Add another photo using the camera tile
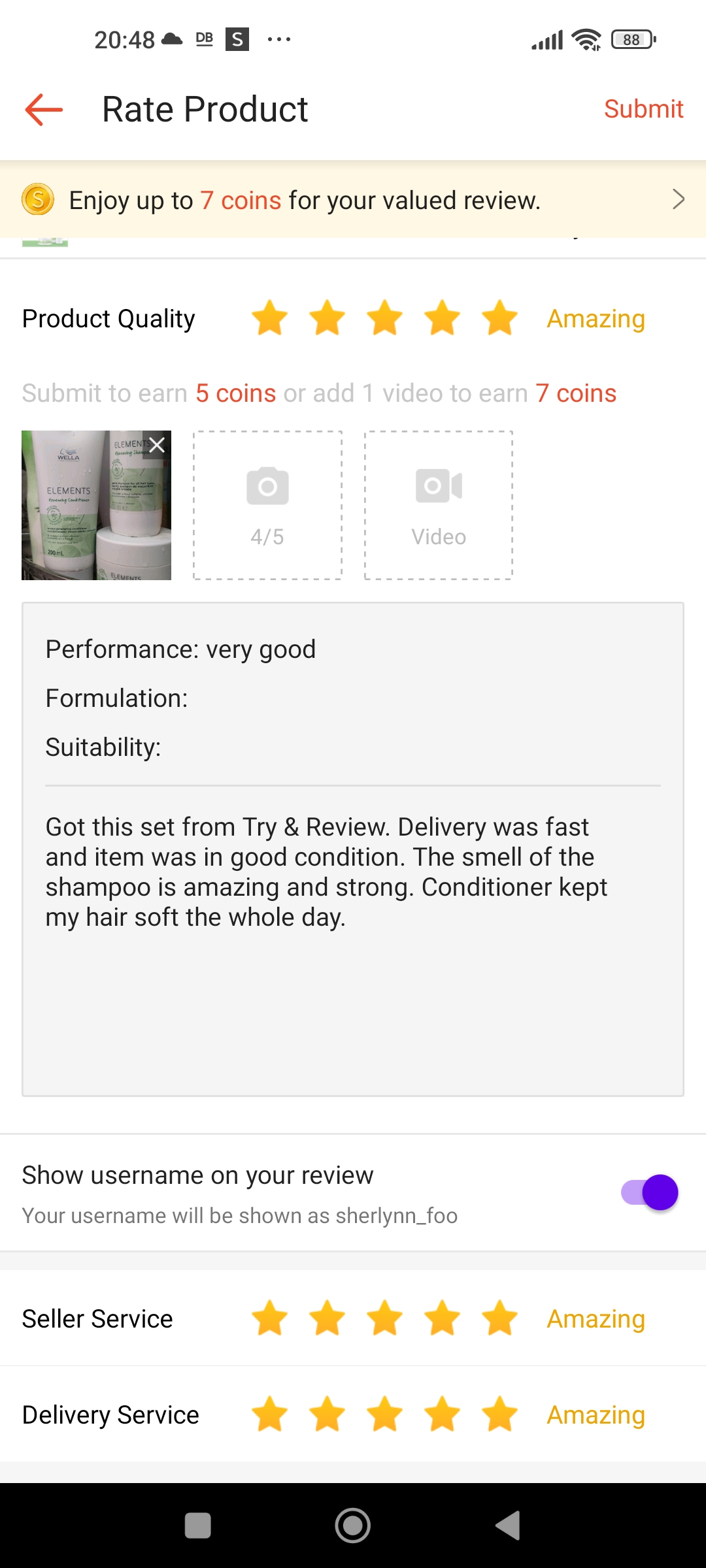Screen dimensions: 706x1568 (x=267, y=505)
